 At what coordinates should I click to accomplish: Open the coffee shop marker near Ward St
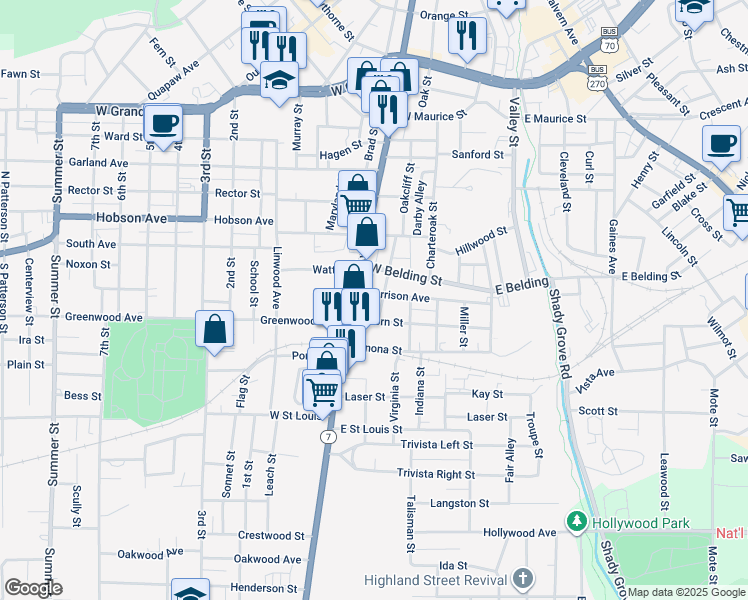(x=163, y=125)
